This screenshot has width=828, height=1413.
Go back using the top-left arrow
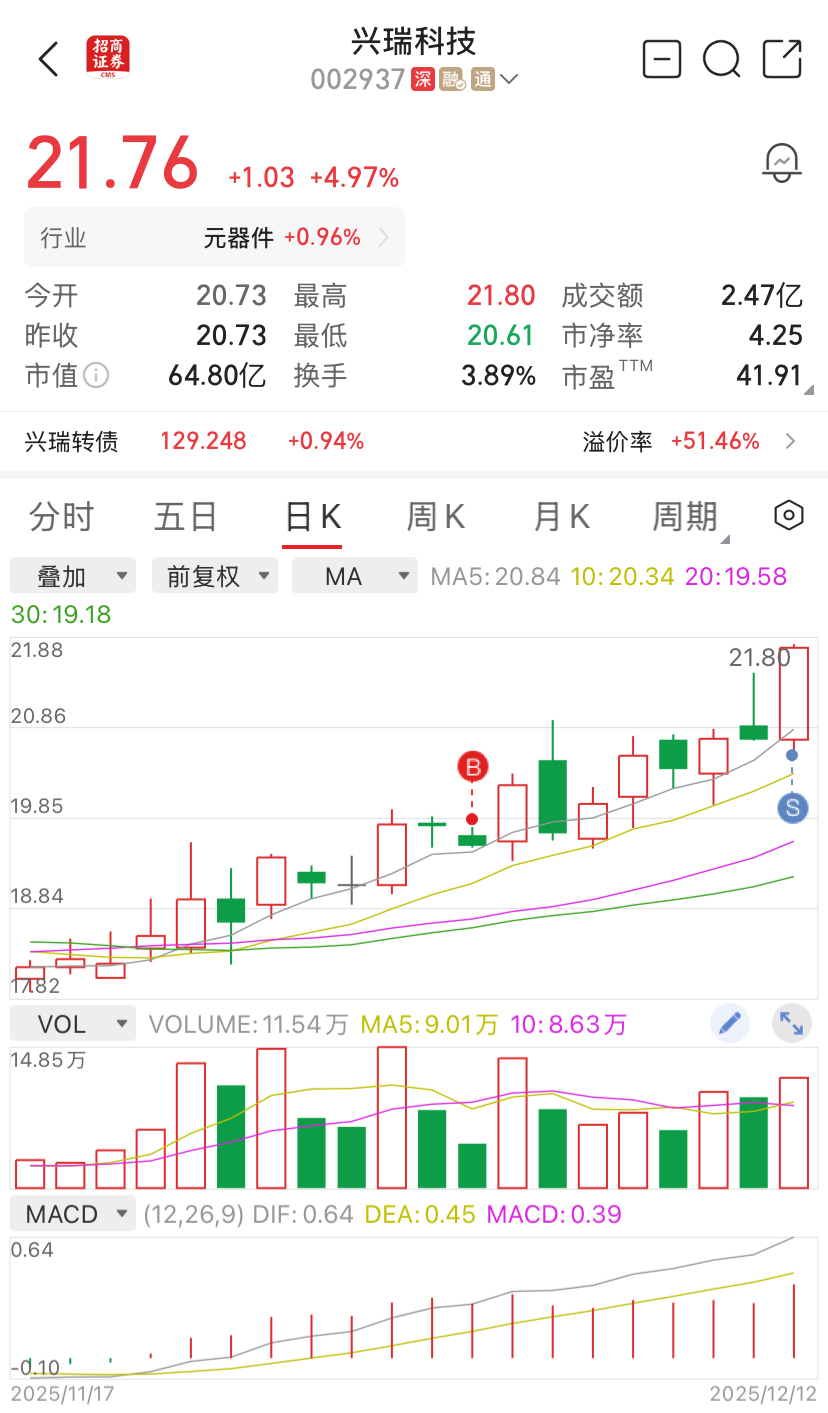48,59
